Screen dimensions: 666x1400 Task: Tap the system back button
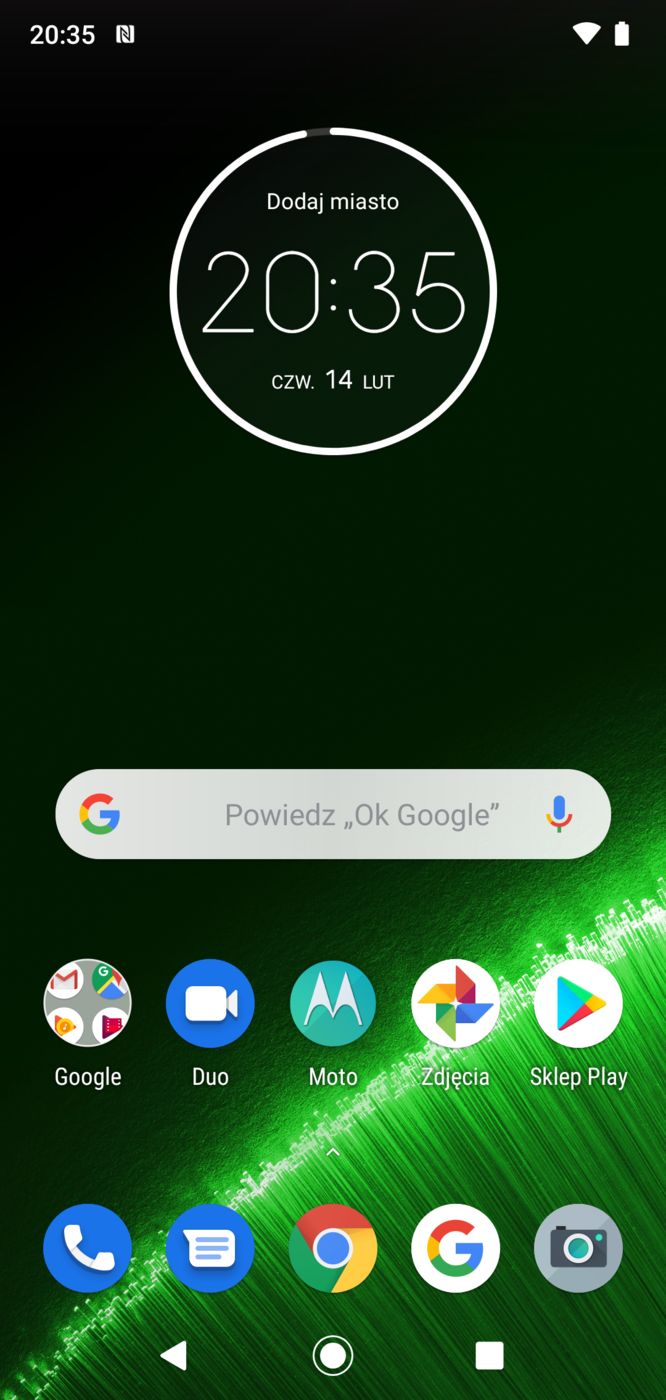tap(174, 1355)
